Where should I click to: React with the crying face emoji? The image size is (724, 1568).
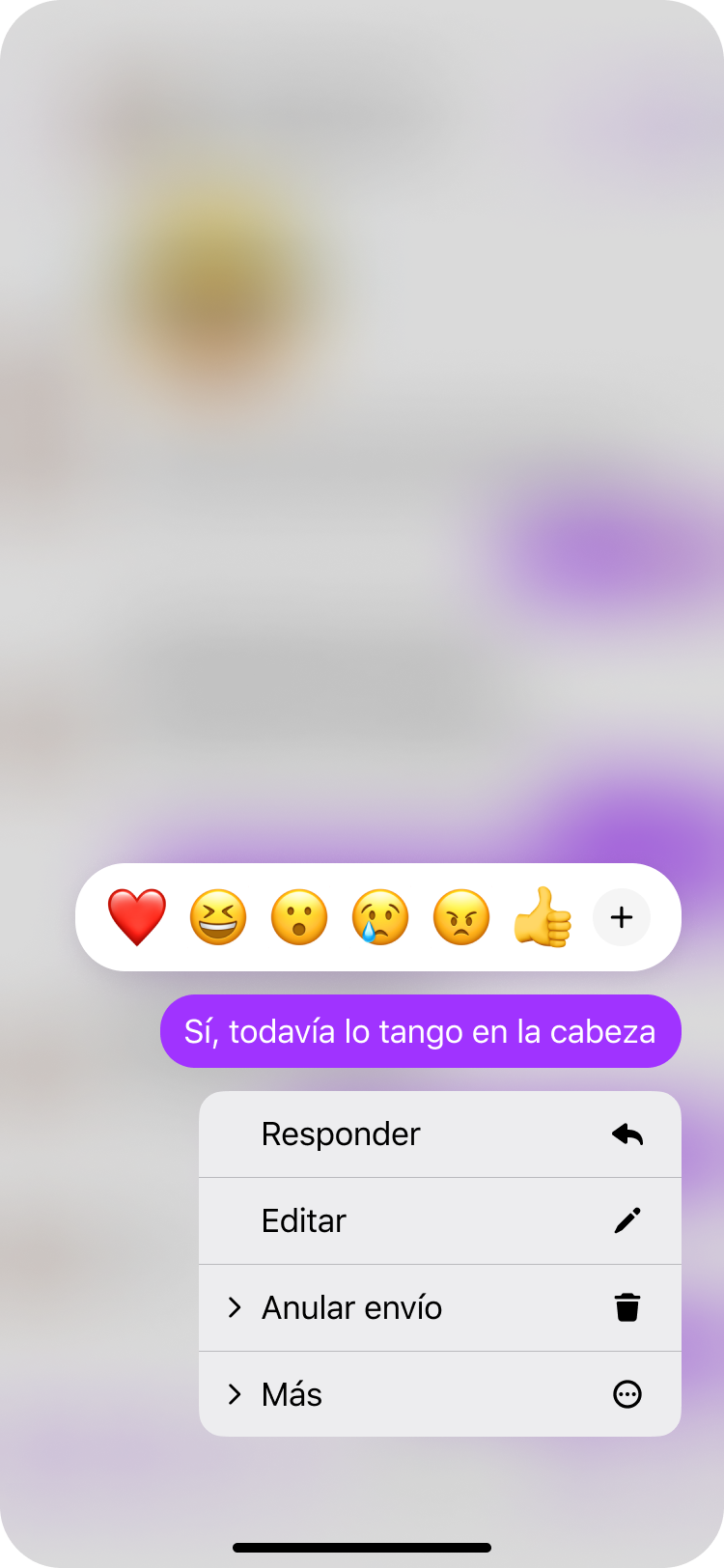pos(380,917)
